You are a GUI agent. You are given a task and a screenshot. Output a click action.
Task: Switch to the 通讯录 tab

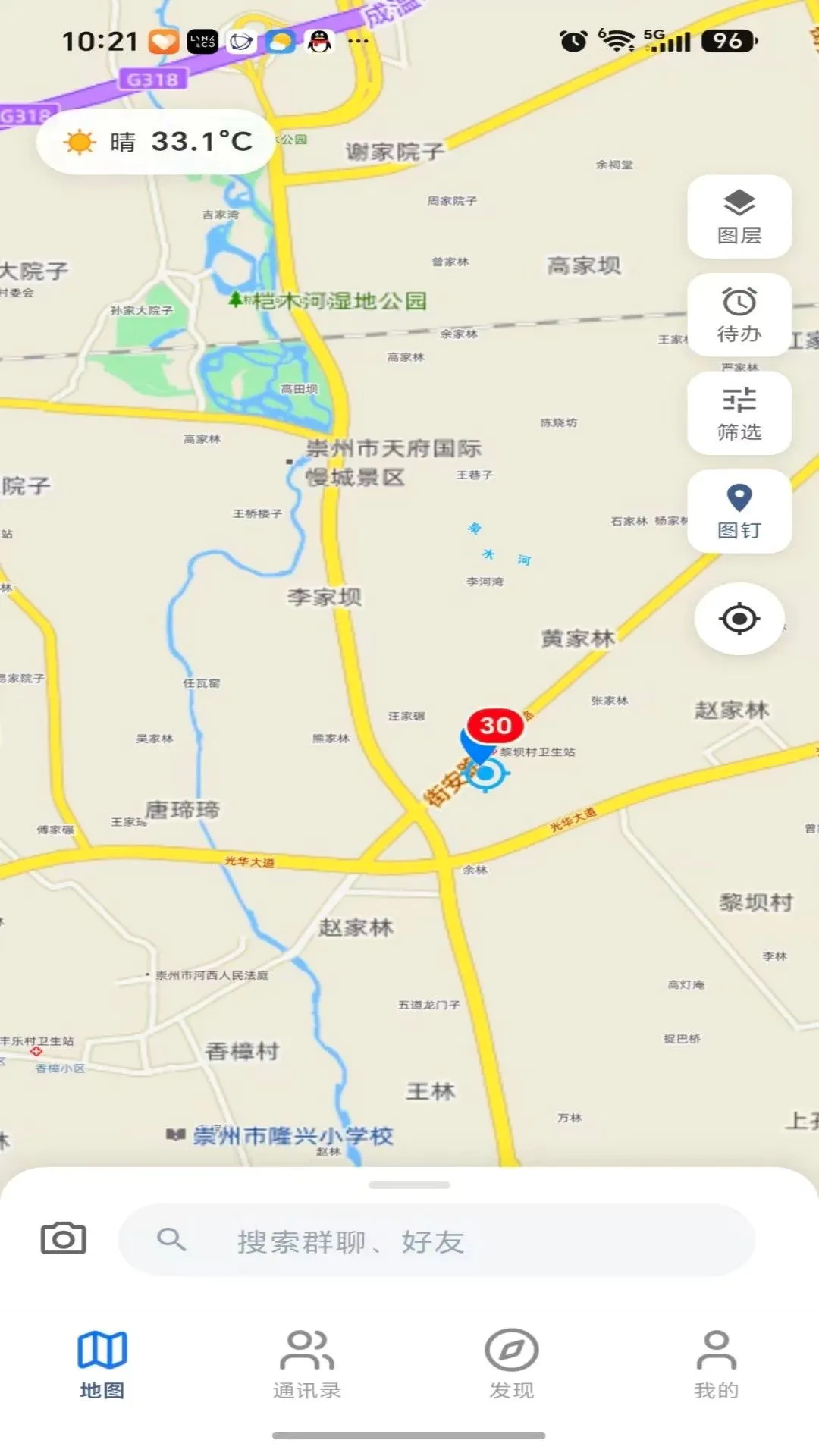coord(307,1365)
